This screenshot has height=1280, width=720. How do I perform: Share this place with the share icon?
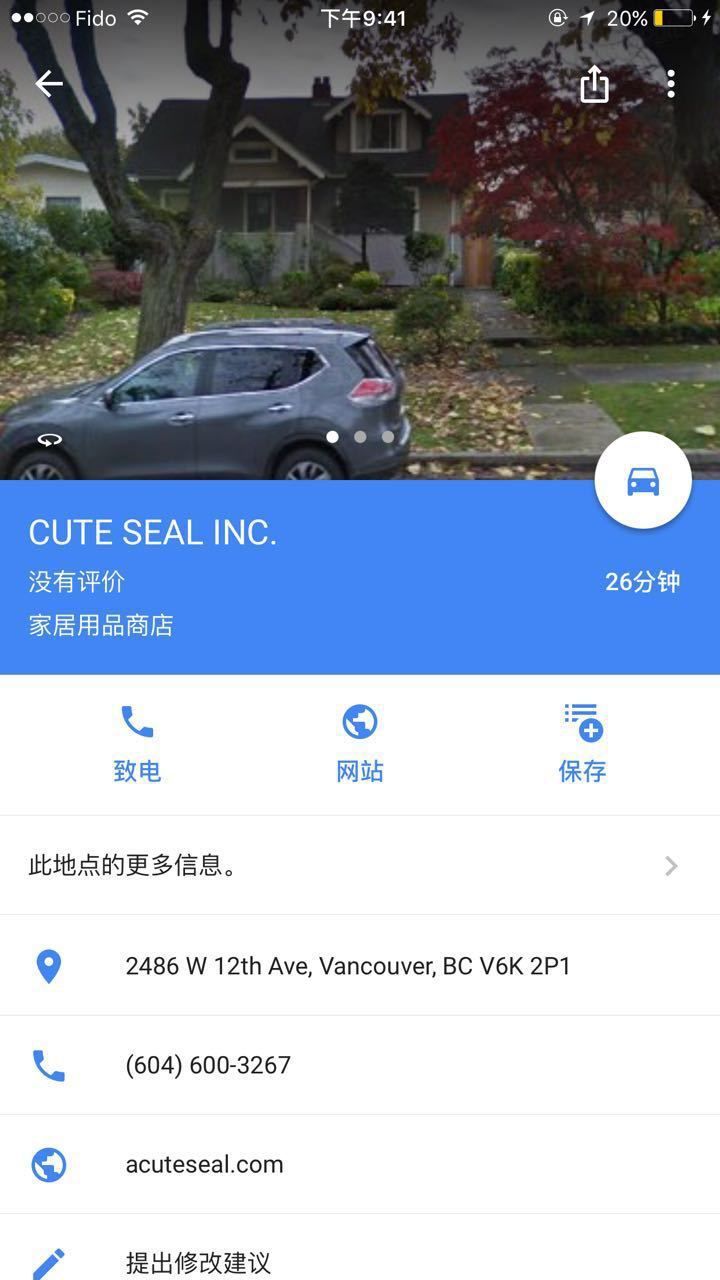[594, 84]
